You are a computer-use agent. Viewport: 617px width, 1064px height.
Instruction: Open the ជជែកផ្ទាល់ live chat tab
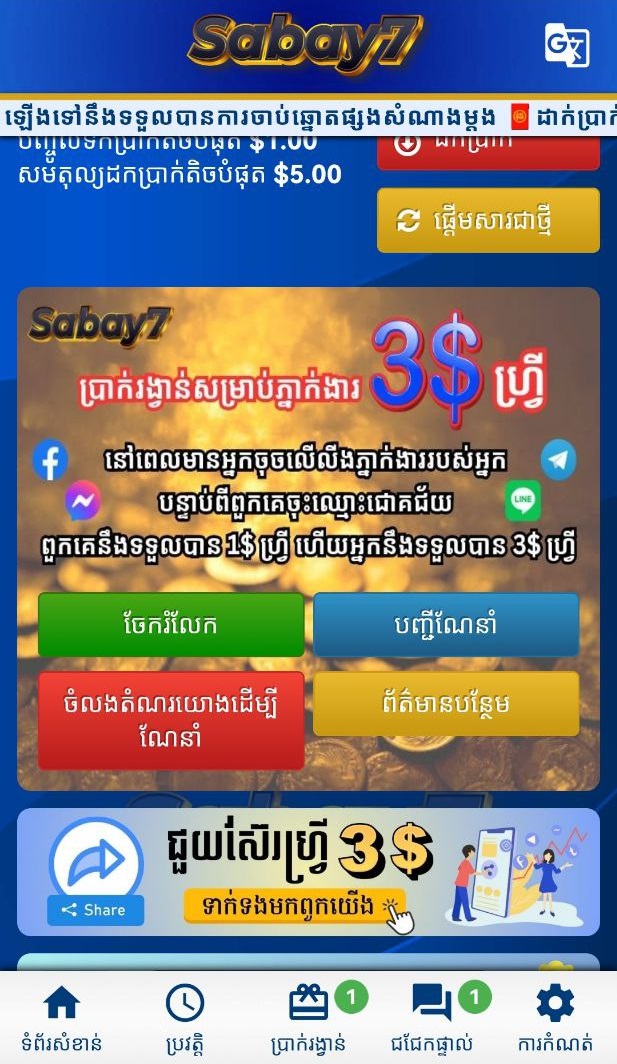[x=433, y=1016]
